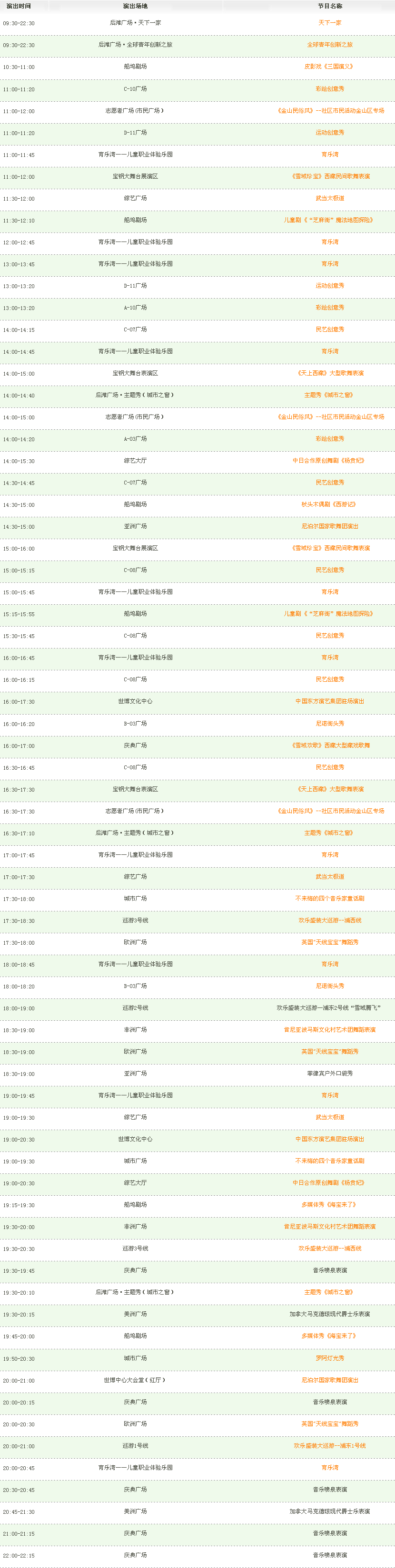395x1568 pixels.
Task: Open the 天下一家 program link
Action: [330, 22]
